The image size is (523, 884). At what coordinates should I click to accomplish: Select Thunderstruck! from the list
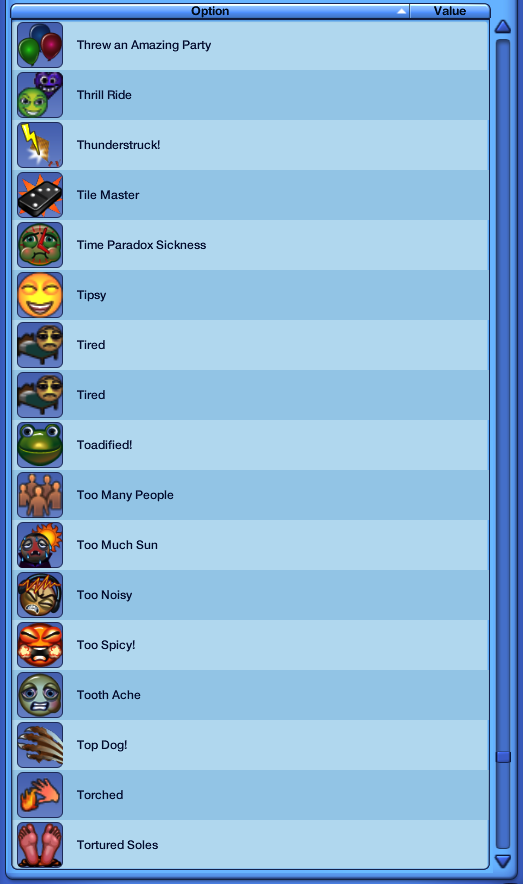[250, 145]
